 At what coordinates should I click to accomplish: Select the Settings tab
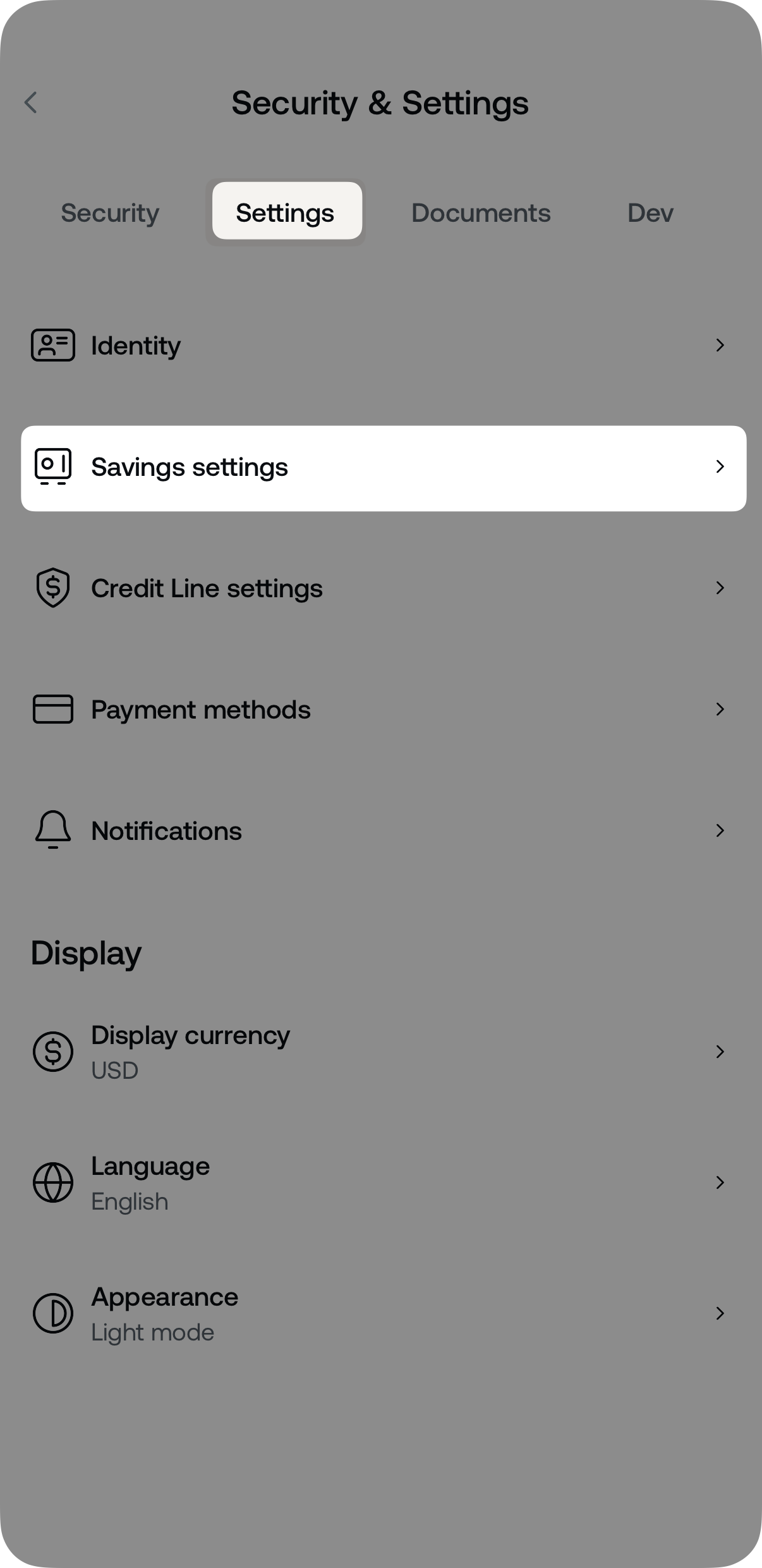coord(286,213)
